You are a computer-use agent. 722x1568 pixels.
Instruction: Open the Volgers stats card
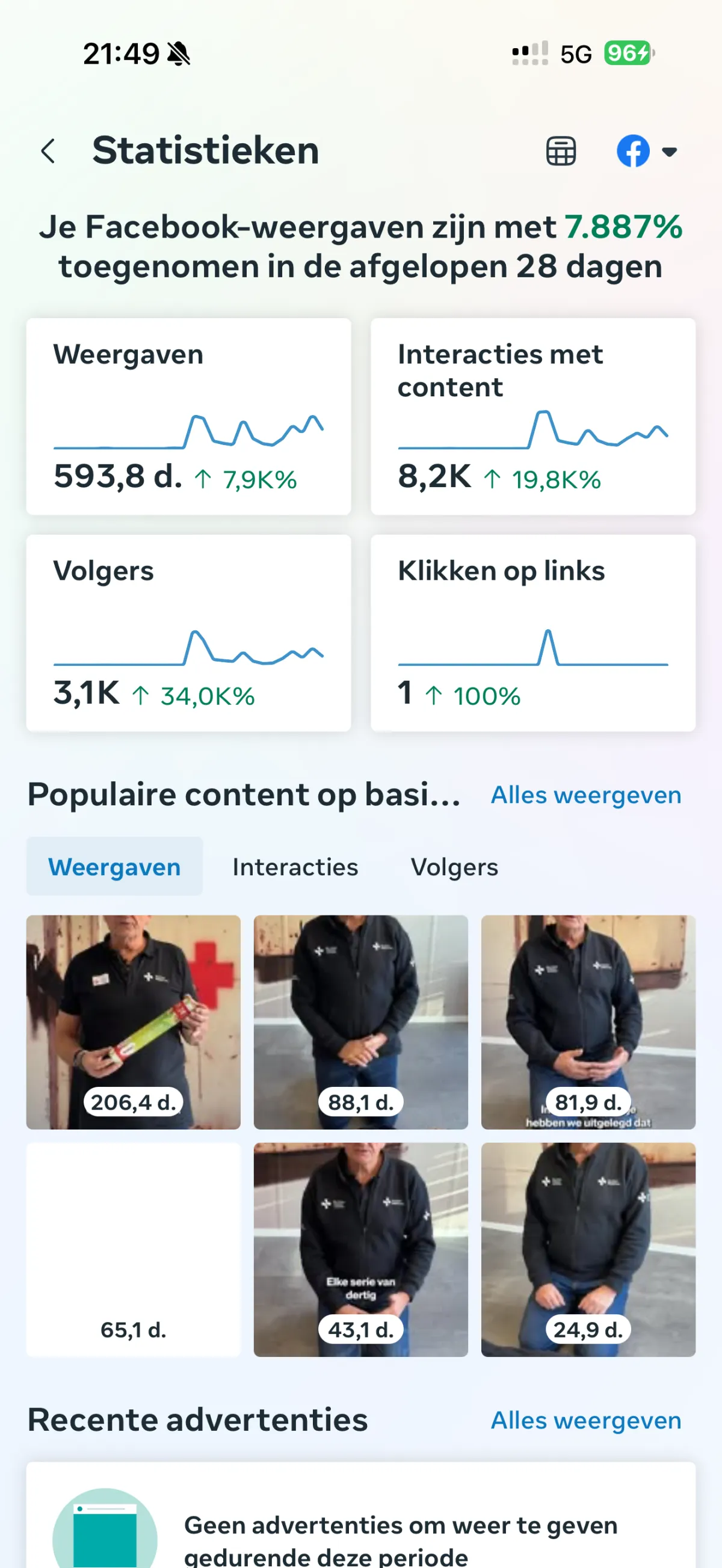188,633
